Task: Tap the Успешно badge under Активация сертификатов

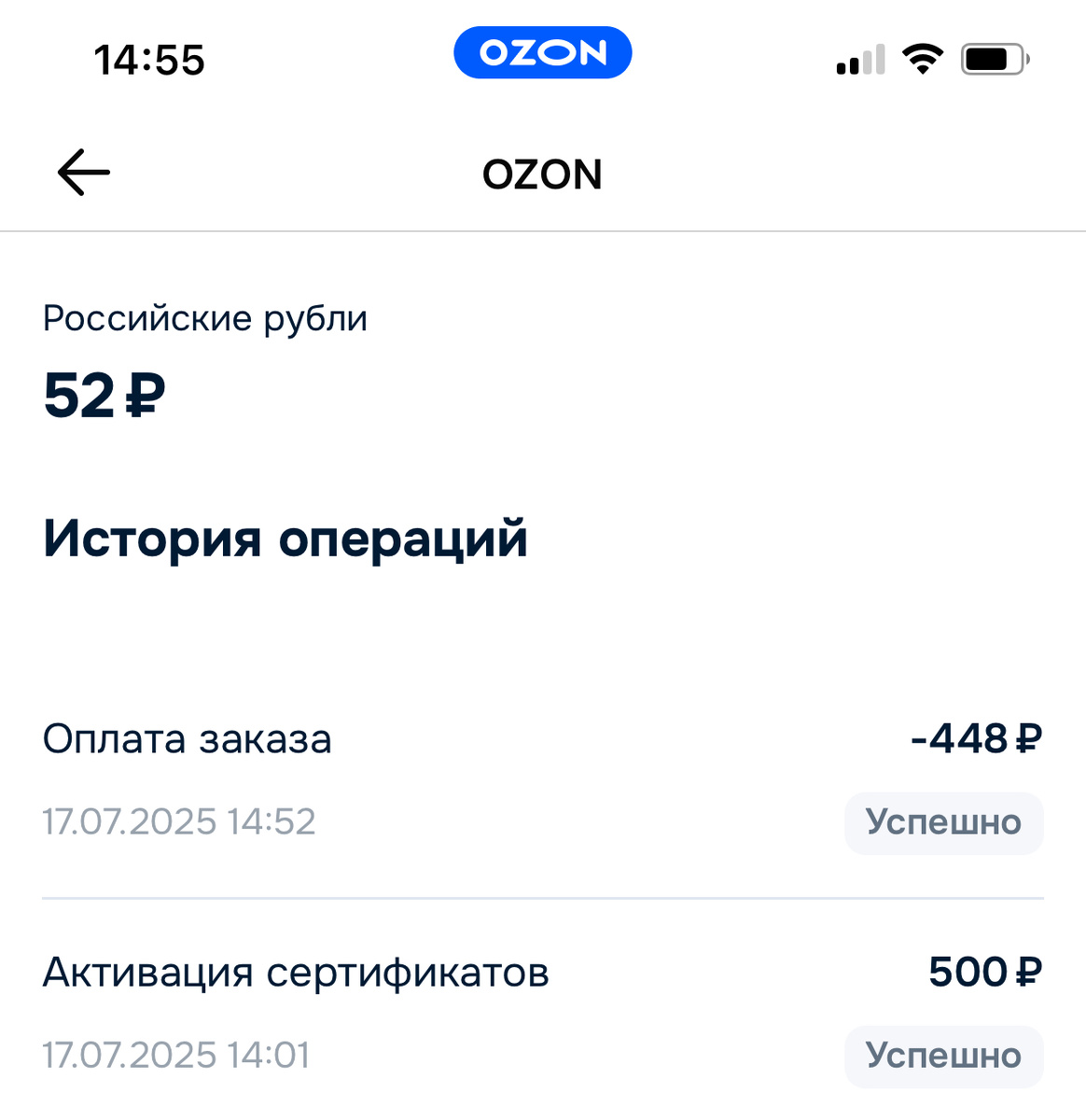Action: pyautogui.click(x=943, y=1056)
